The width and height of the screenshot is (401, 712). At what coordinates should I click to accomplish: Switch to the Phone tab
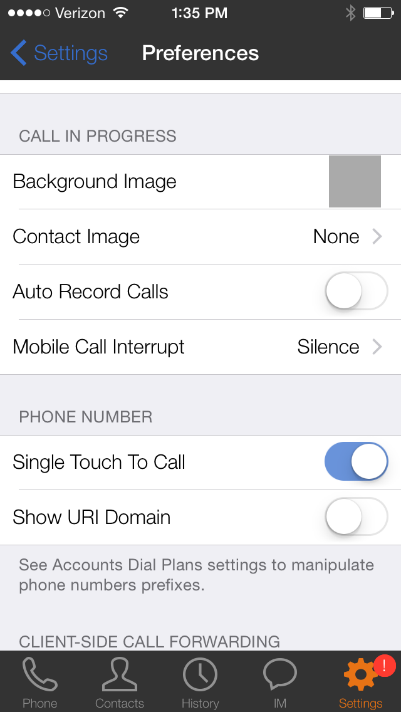(40, 682)
